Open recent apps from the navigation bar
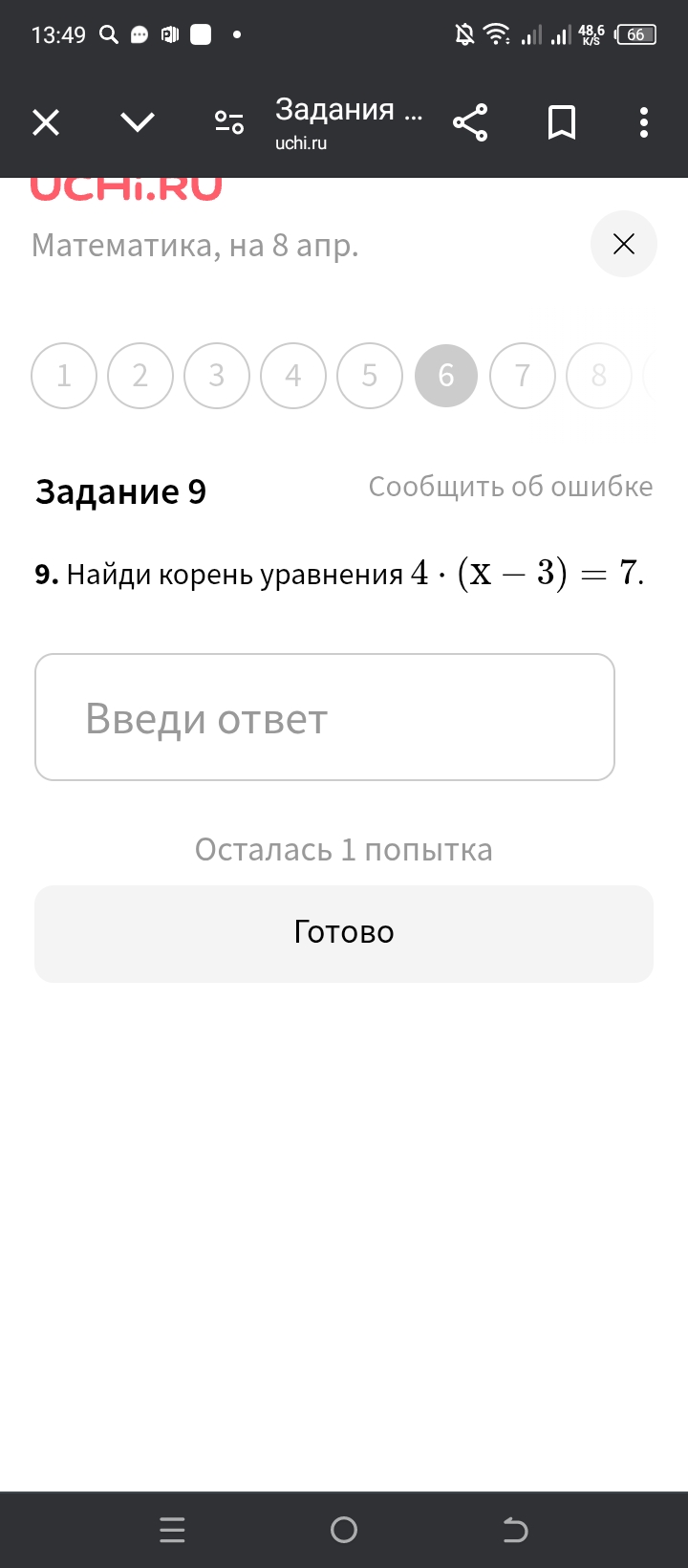Viewport: 688px width, 1568px height. point(172,1530)
